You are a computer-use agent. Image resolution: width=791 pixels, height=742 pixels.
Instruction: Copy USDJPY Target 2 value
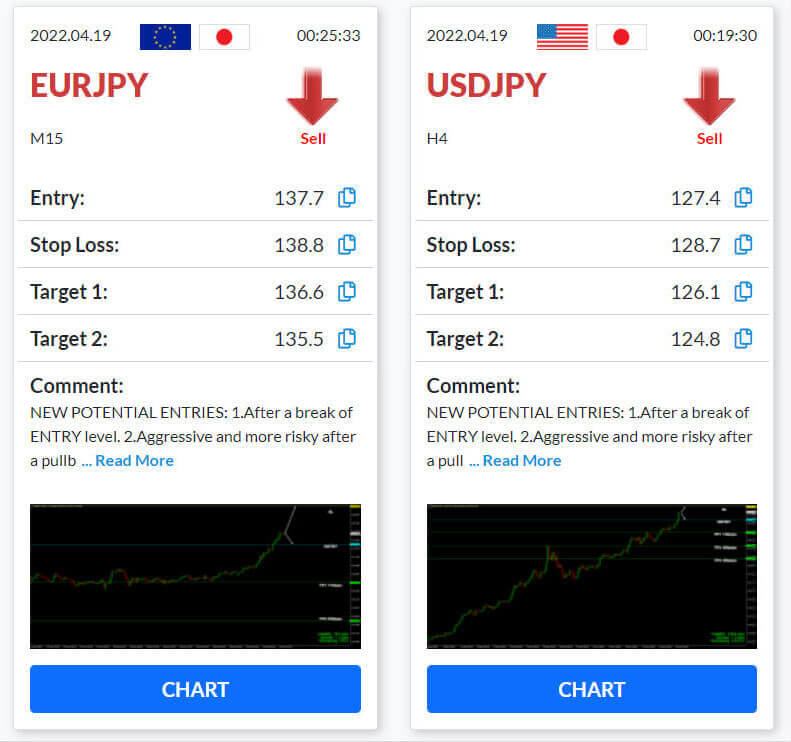pyautogui.click(x=743, y=338)
